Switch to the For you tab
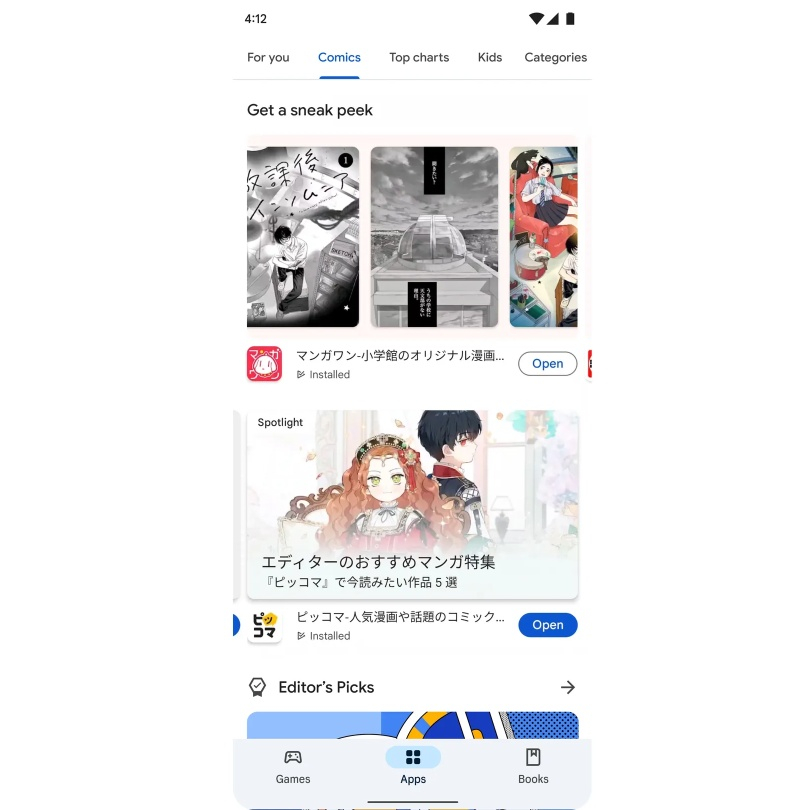Screen dimensions: 800x810 [x=268, y=58]
